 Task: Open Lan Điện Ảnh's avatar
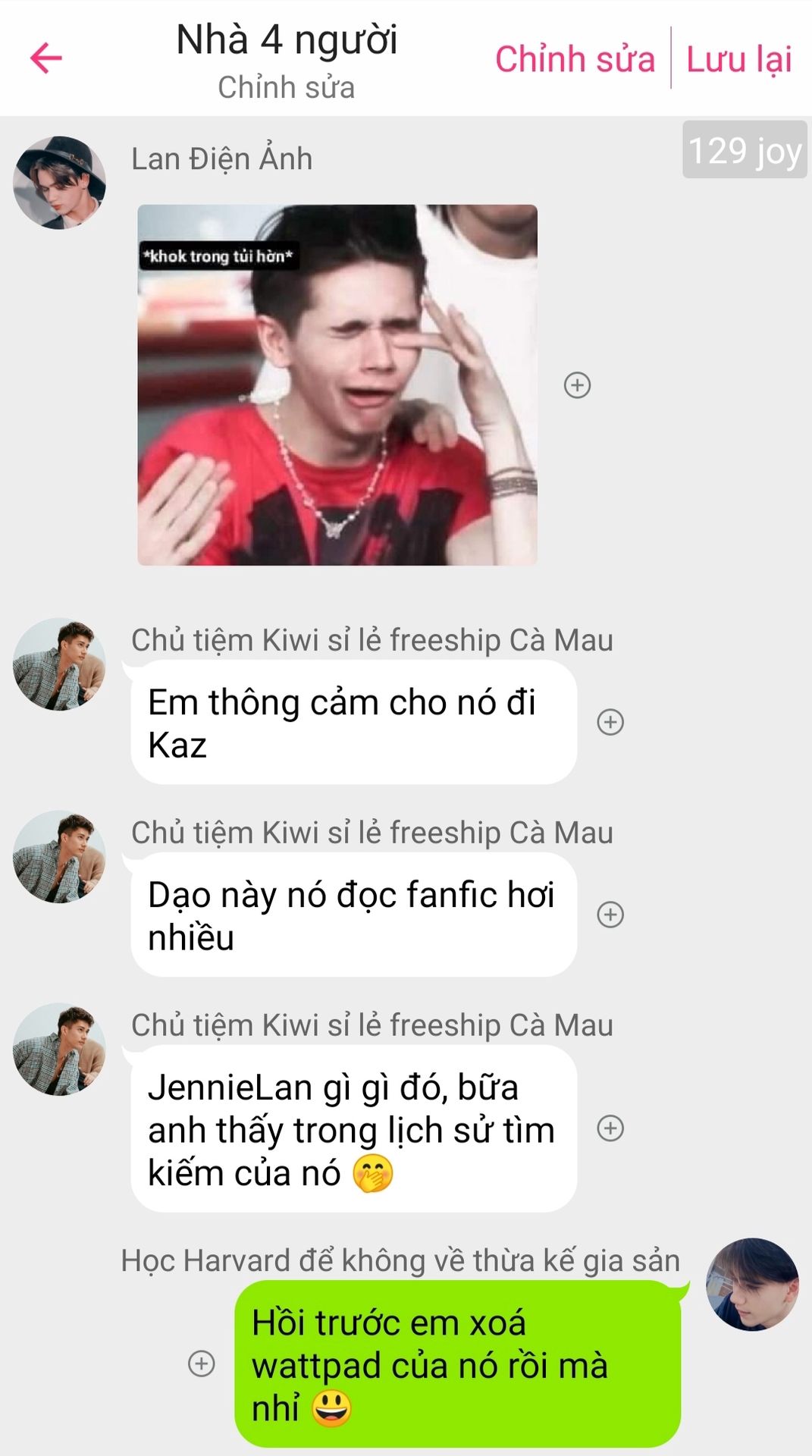point(59,183)
